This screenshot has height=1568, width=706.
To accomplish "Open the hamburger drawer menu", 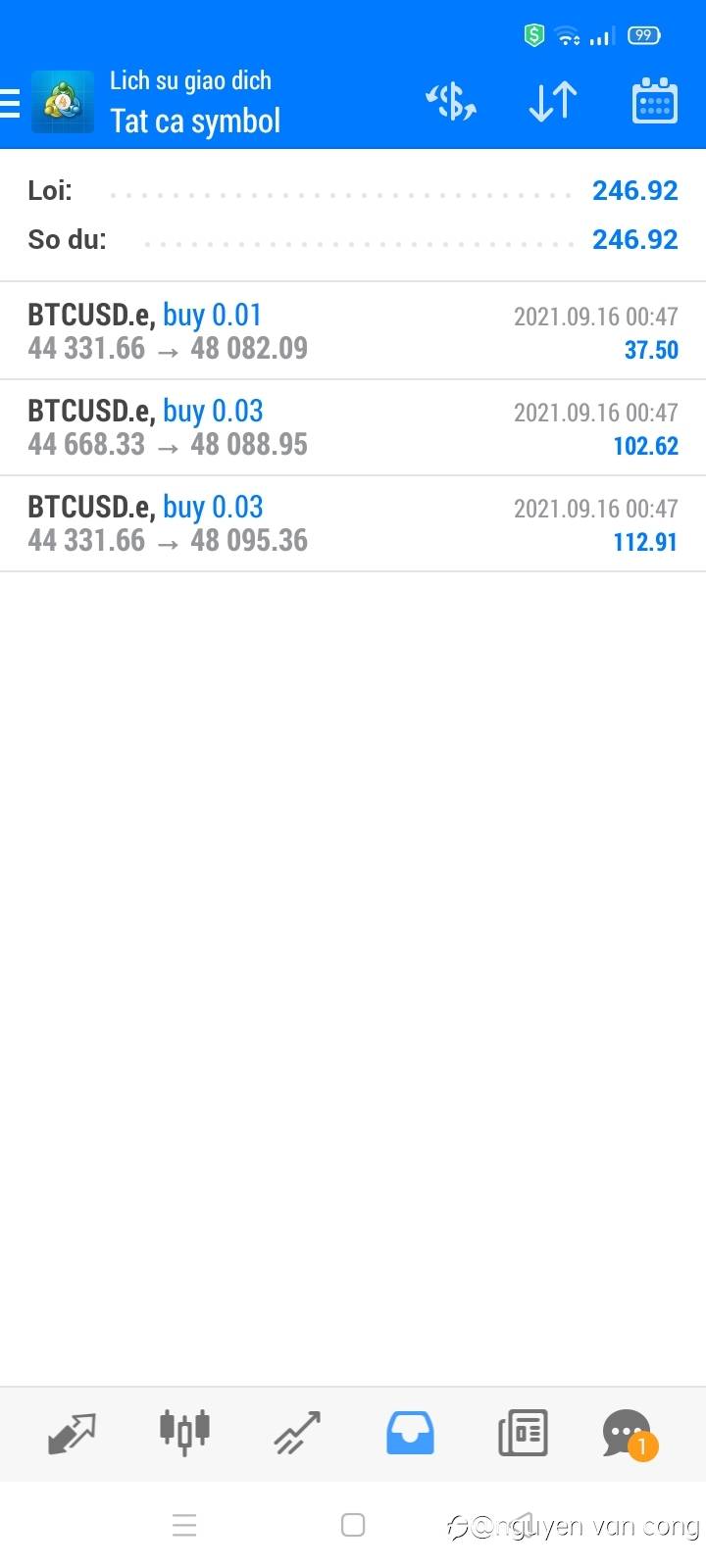I will coord(10,102).
